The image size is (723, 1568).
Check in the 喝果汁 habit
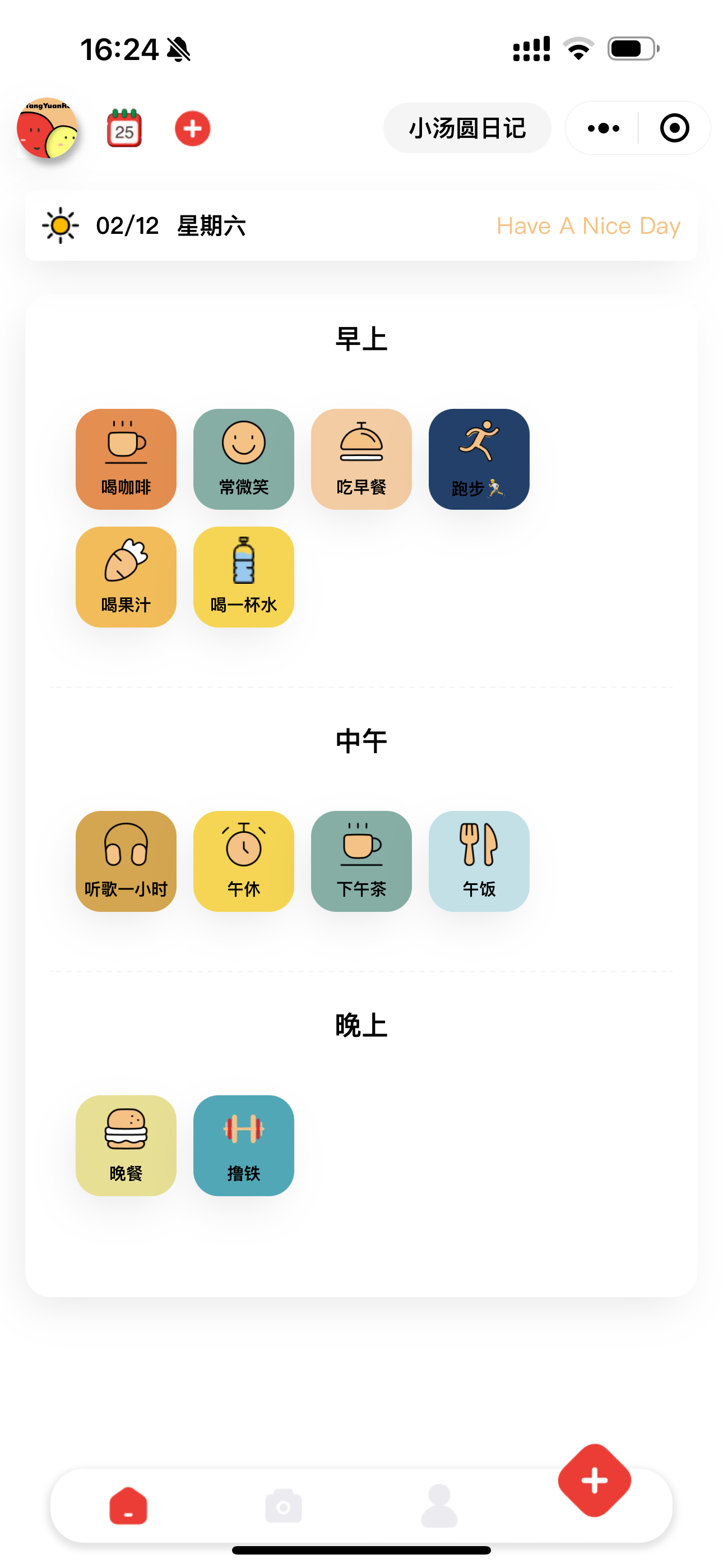[126, 577]
